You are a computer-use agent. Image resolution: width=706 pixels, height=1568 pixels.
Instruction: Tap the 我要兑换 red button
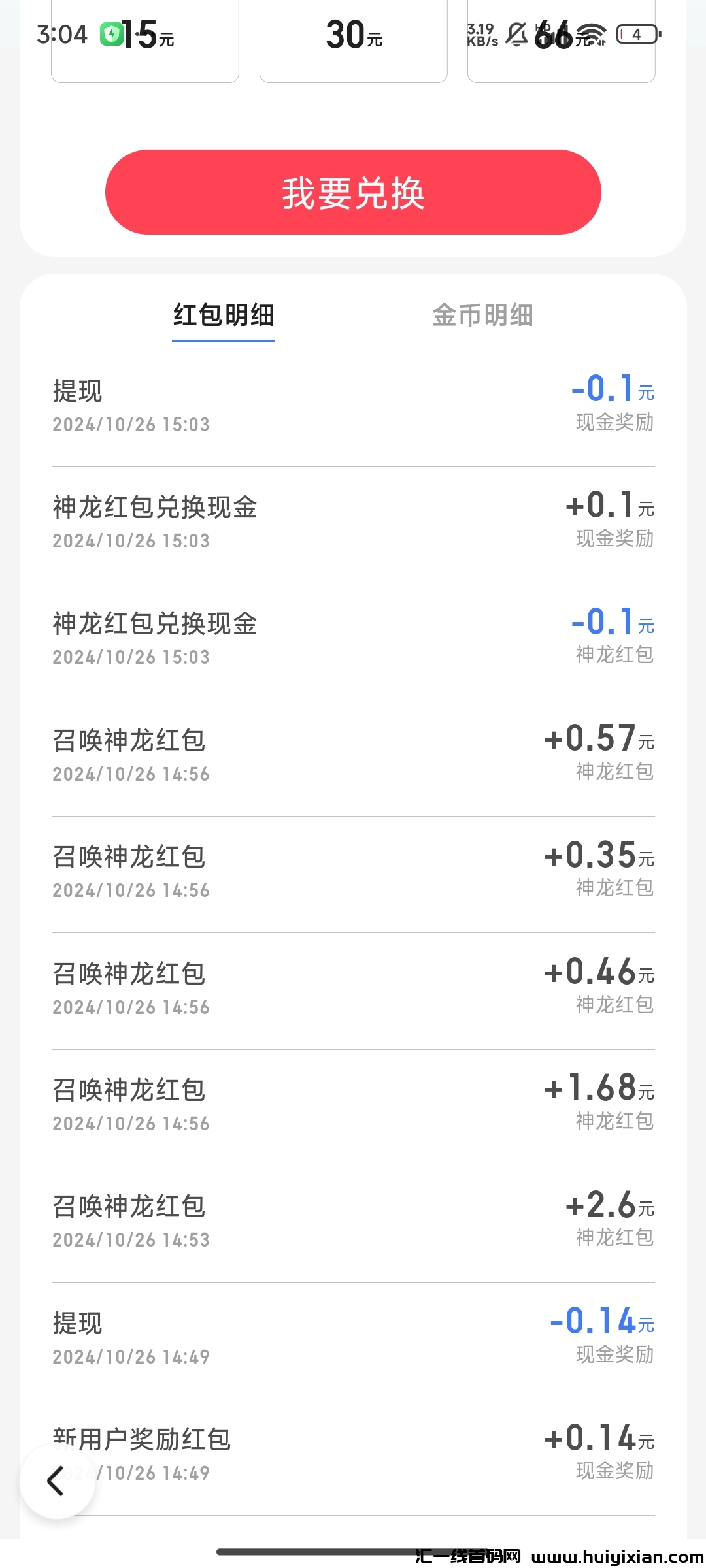[x=353, y=192]
